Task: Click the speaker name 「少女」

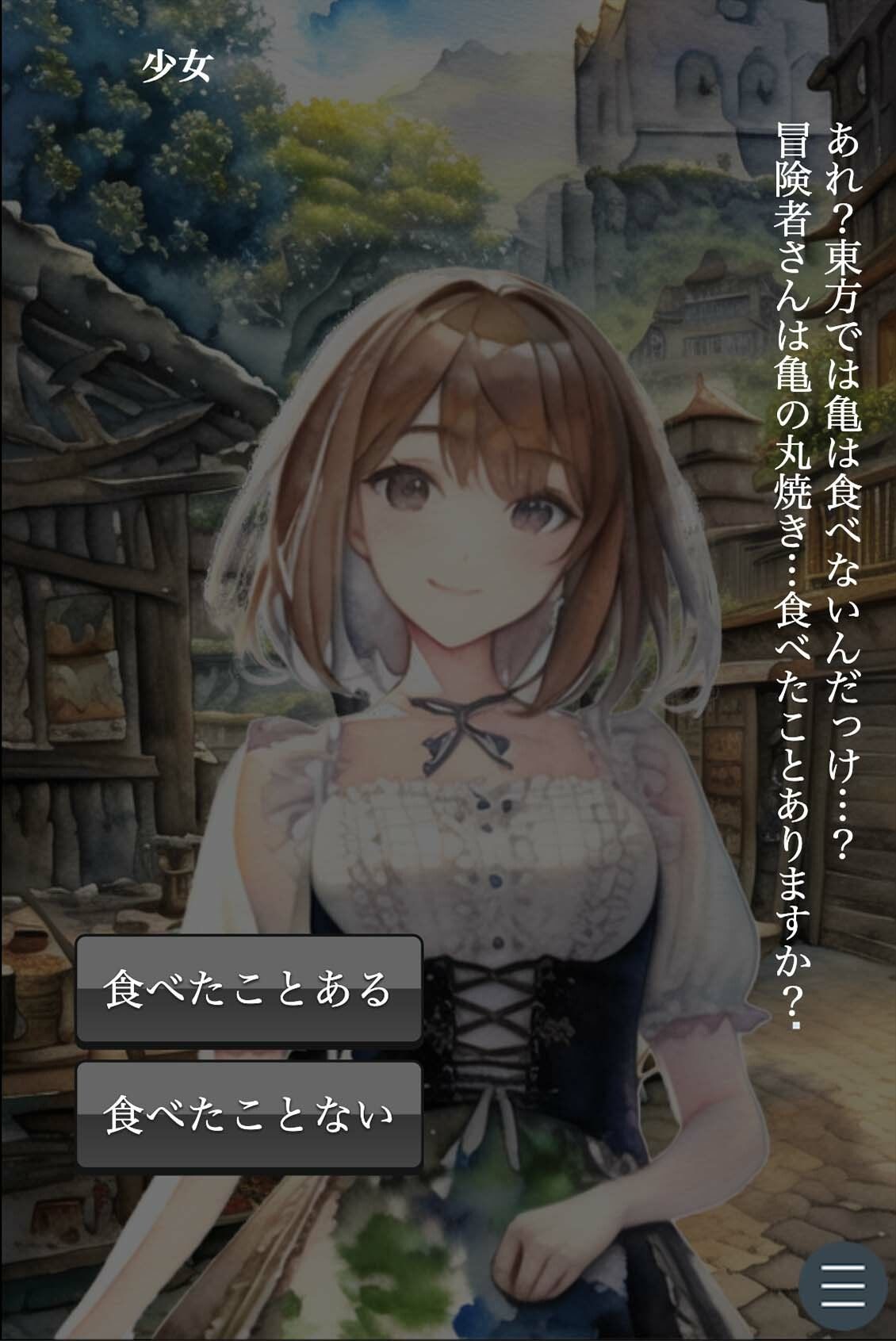Action: [x=176, y=70]
